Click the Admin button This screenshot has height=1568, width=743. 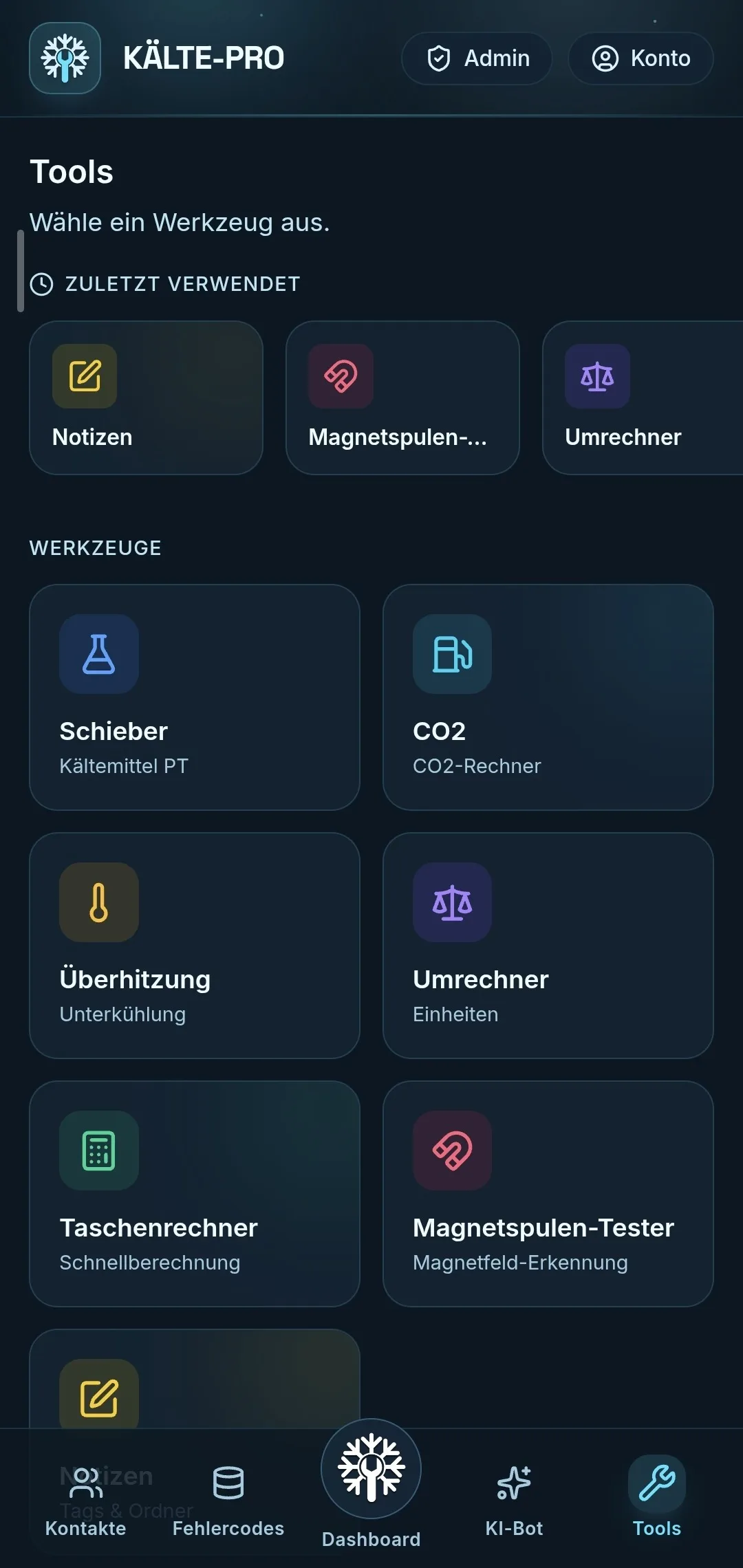click(476, 58)
